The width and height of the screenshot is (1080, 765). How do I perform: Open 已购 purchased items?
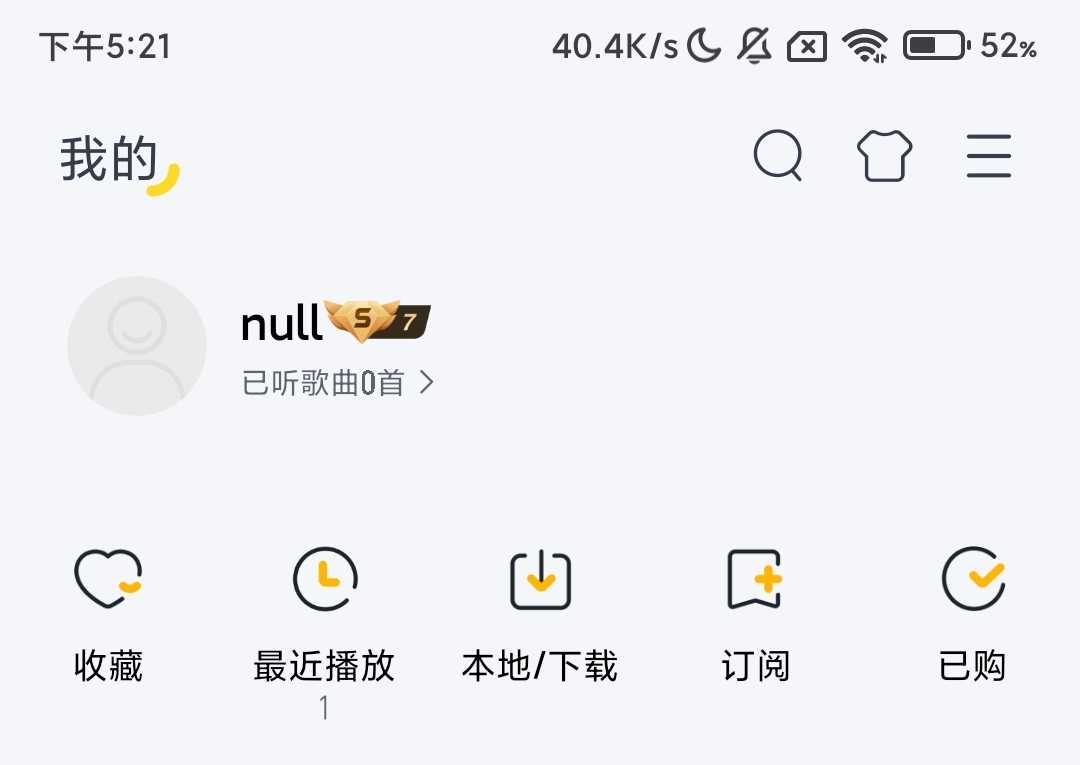tap(972, 610)
